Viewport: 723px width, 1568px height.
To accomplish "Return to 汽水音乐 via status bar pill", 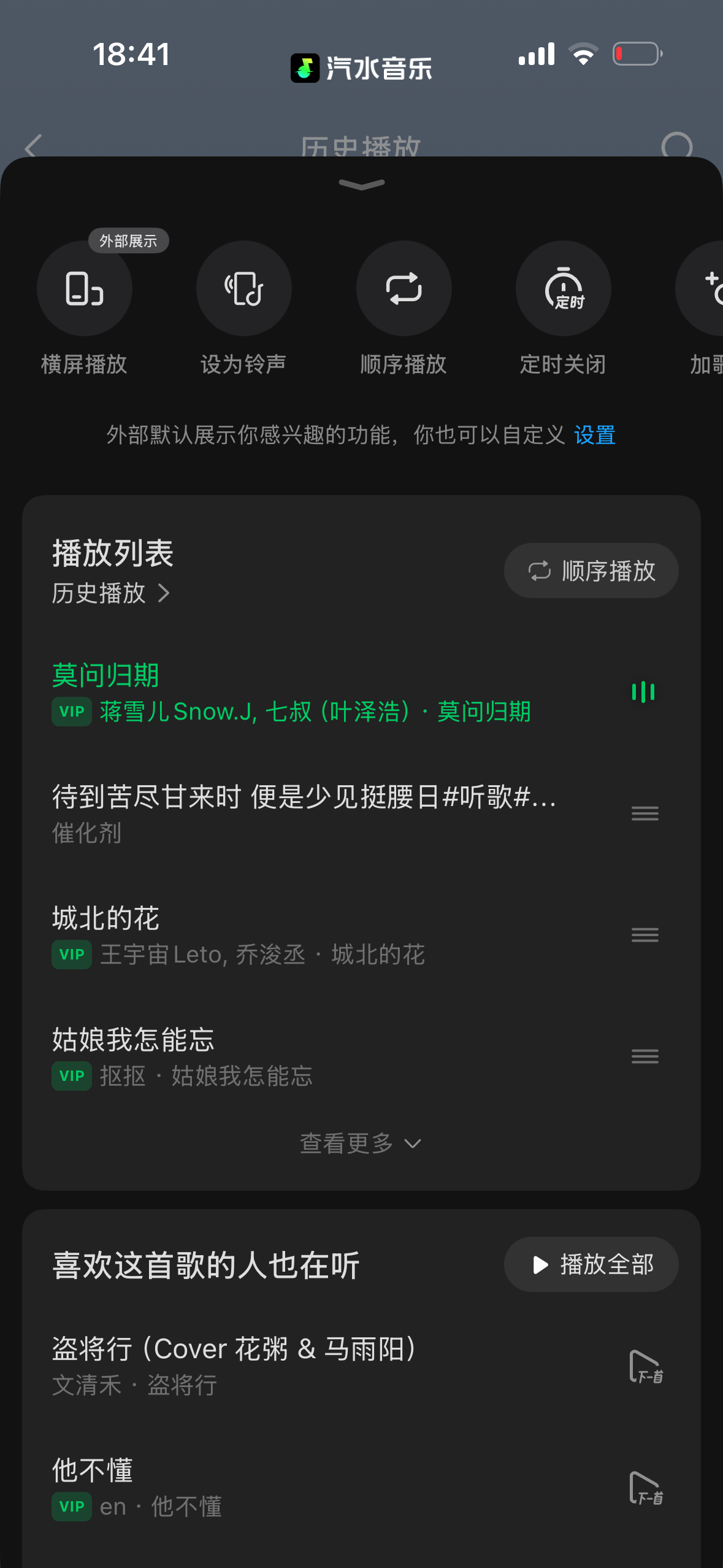I will click(361, 68).
